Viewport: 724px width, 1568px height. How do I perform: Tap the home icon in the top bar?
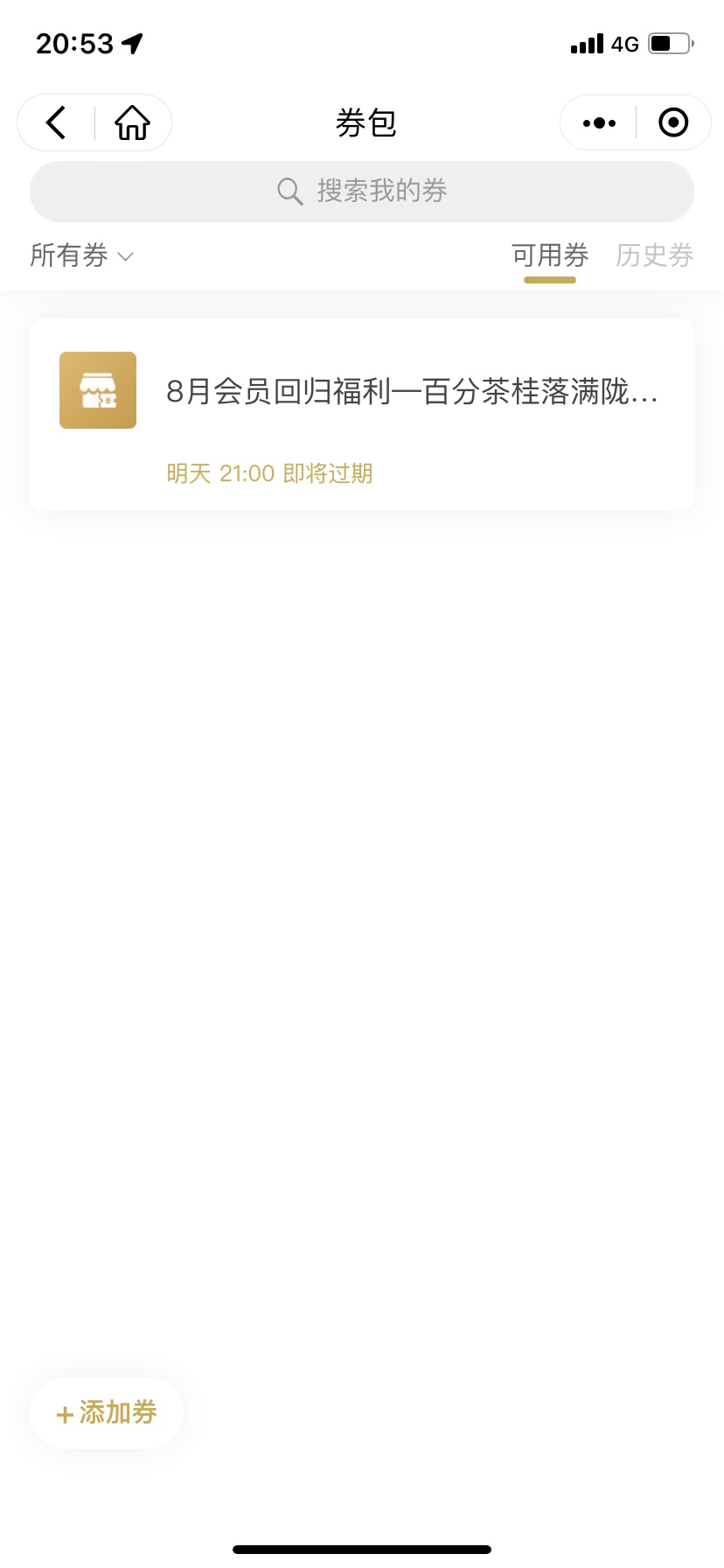(x=133, y=122)
